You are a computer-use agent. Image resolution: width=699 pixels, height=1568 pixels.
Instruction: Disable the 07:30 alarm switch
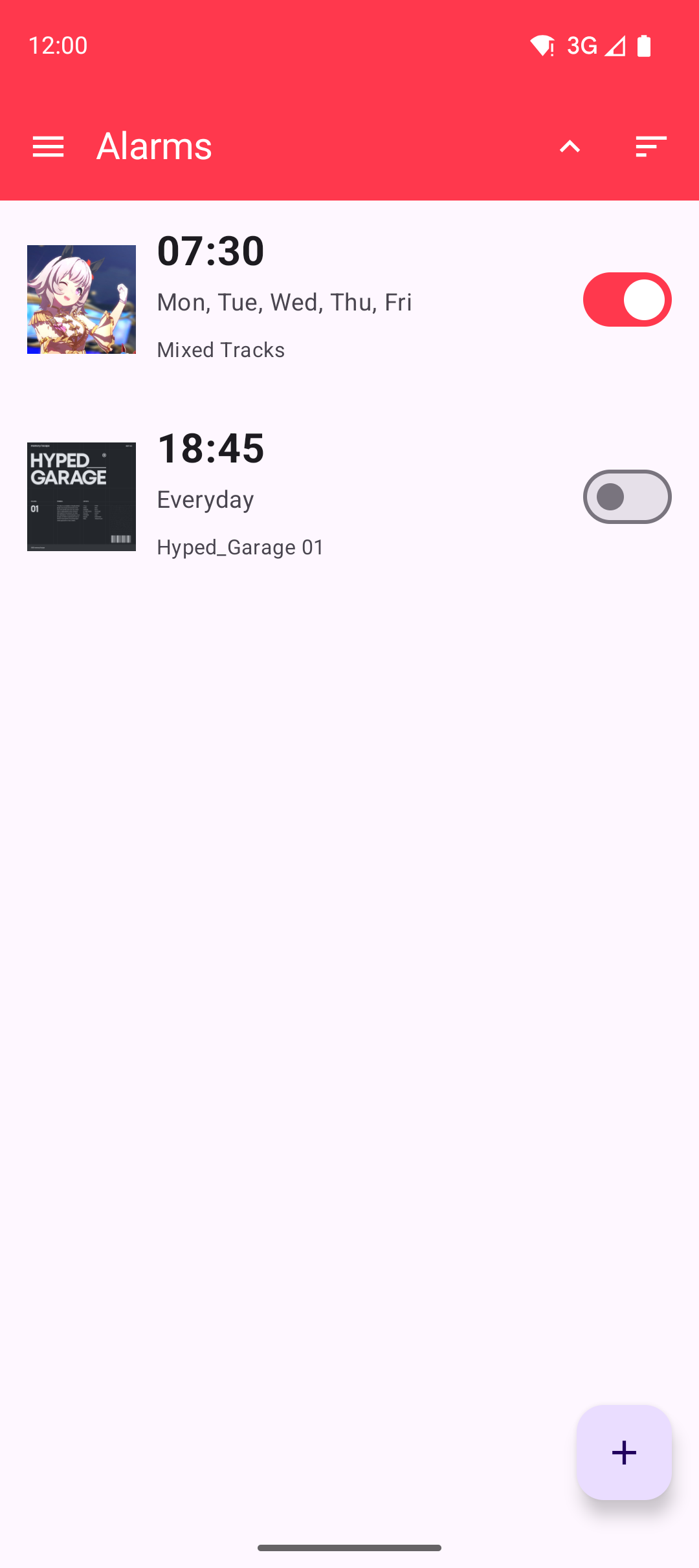(627, 299)
